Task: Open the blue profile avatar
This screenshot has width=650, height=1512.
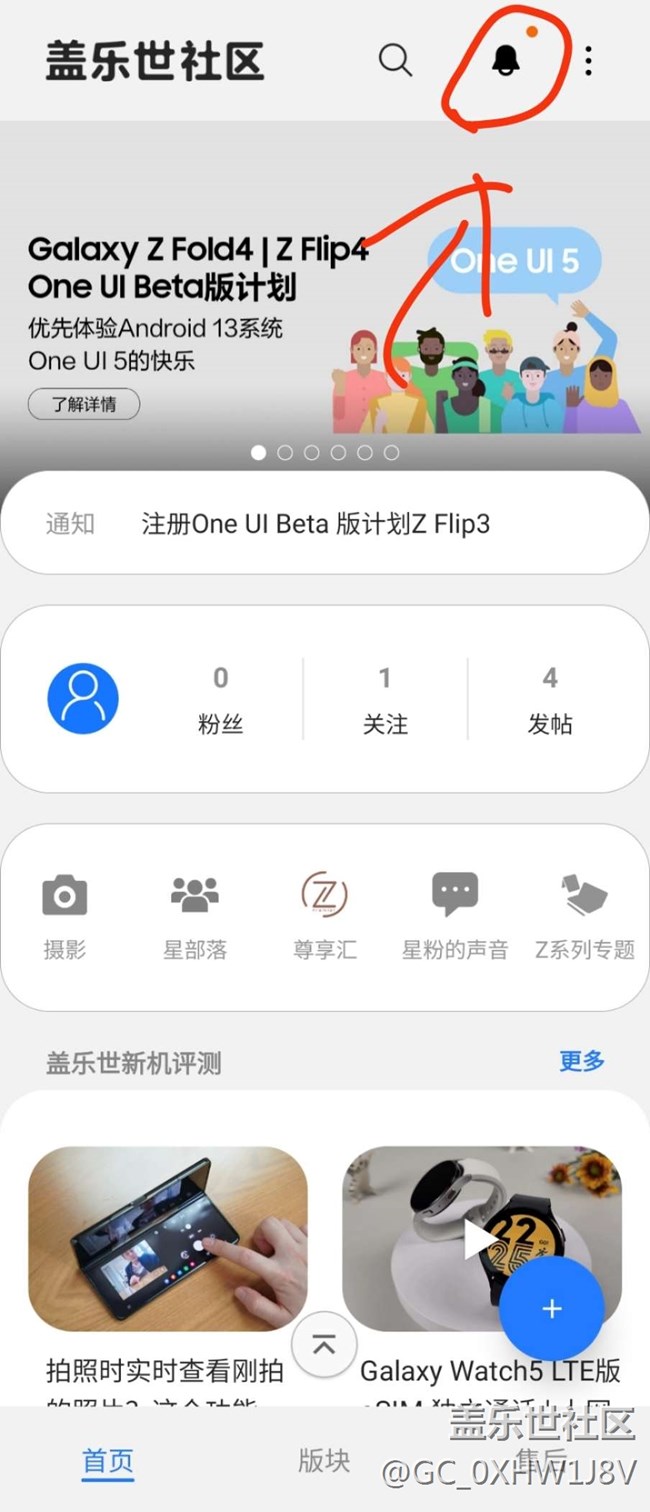Action: 83,698
